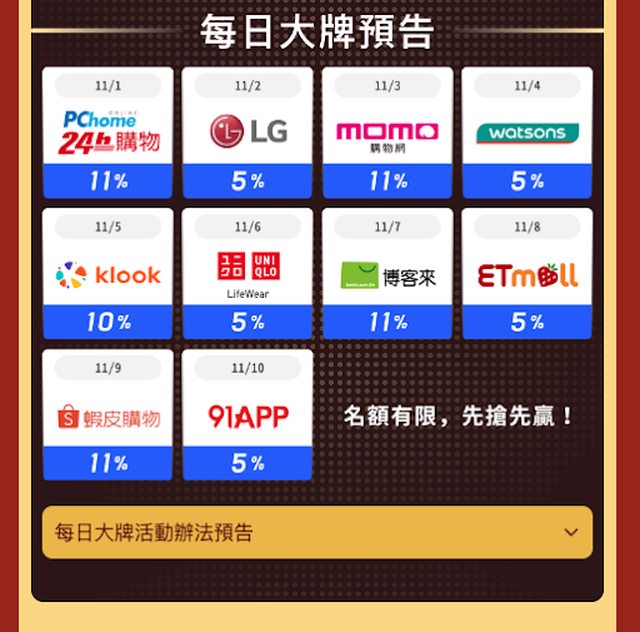This screenshot has height=632, width=640.
Task: Select the 91APP 11/10 brand card
Action: tap(248, 415)
